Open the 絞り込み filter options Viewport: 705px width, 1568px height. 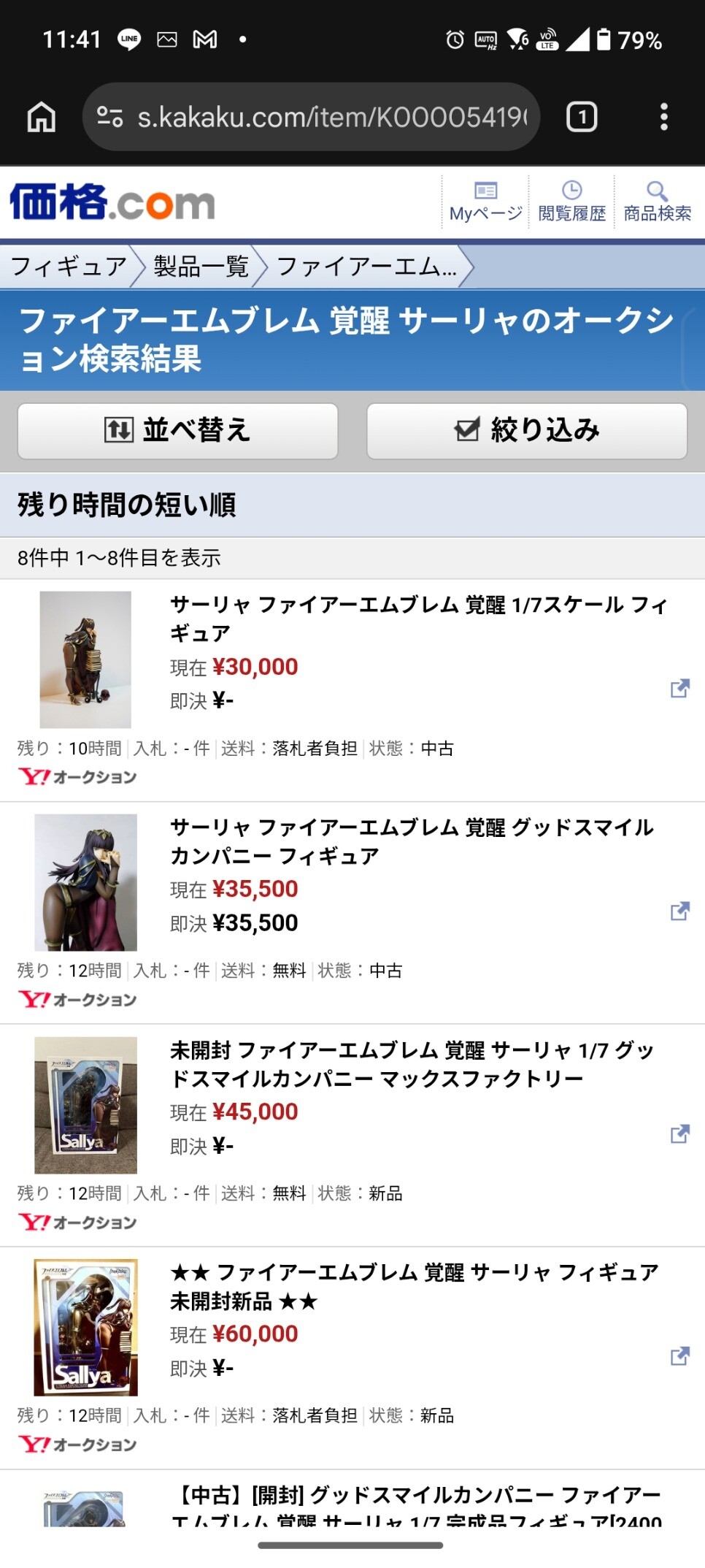point(526,431)
